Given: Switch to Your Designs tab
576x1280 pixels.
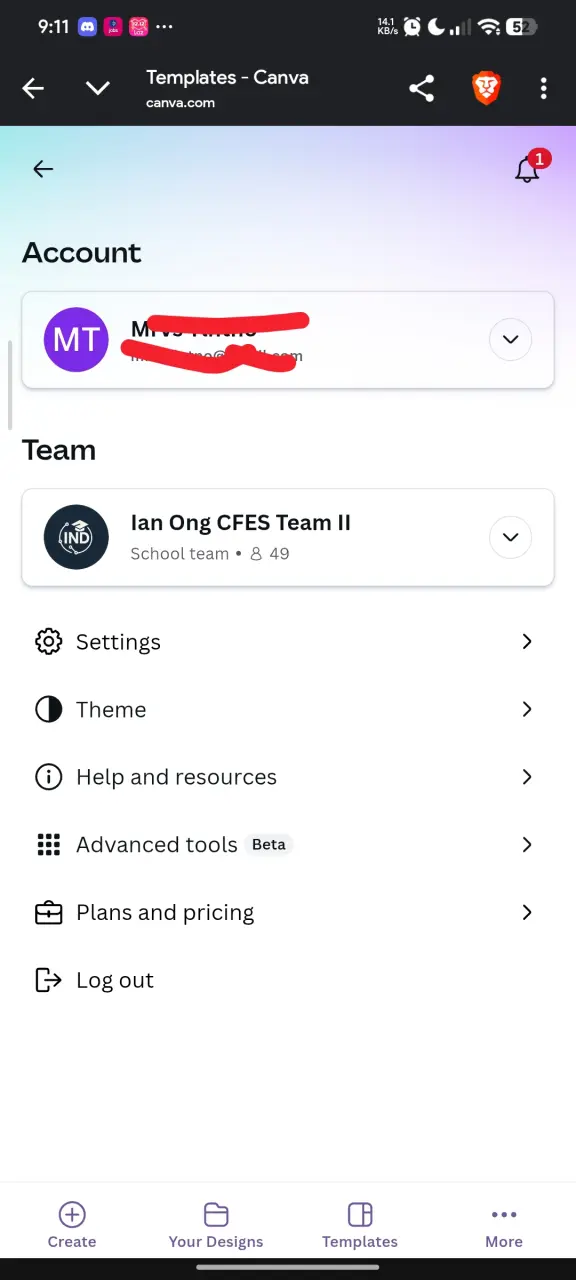Looking at the screenshot, I should coord(216,1225).
